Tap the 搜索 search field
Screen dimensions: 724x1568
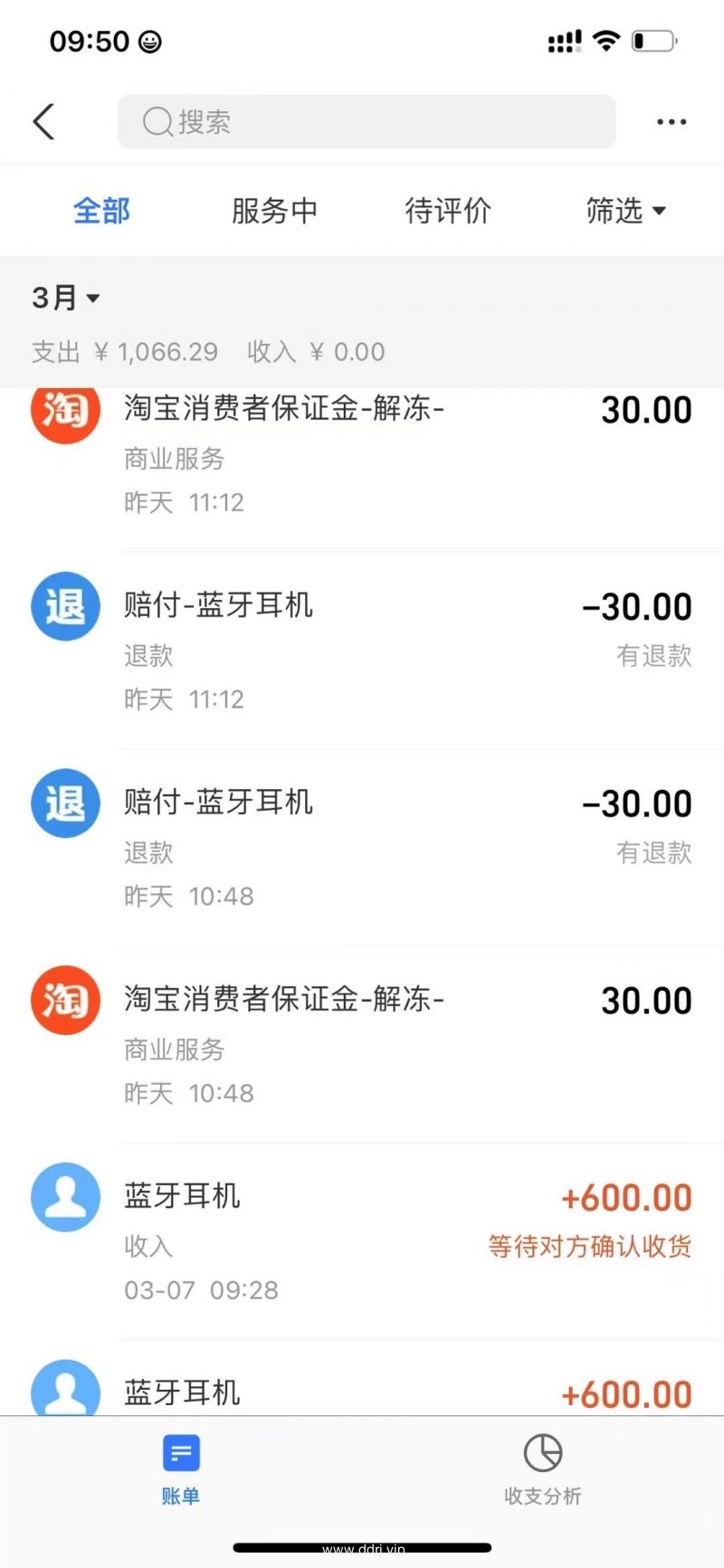(x=367, y=121)
